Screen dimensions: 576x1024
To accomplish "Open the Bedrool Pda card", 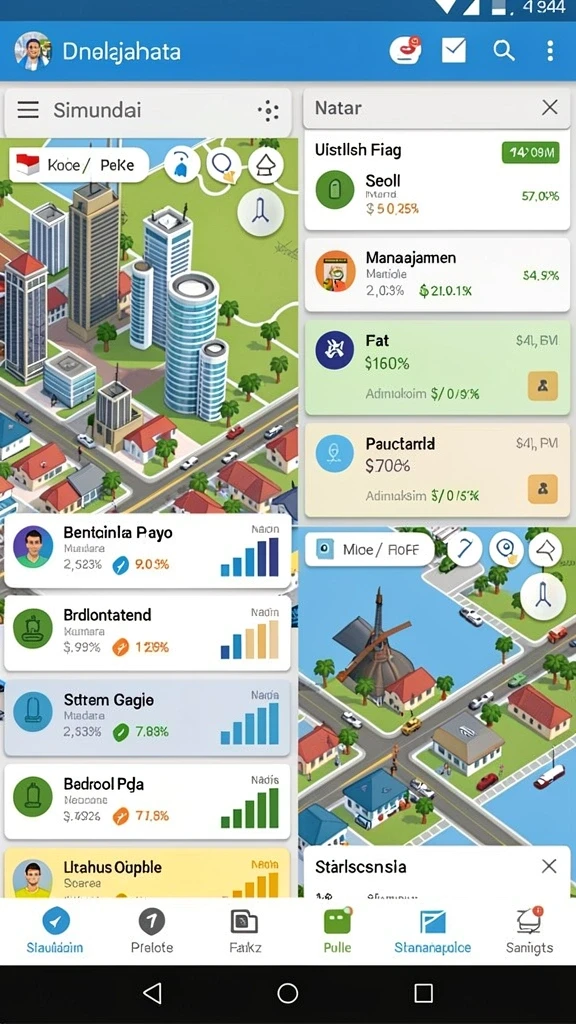I will pyautogui.click(x=148, y=801).
